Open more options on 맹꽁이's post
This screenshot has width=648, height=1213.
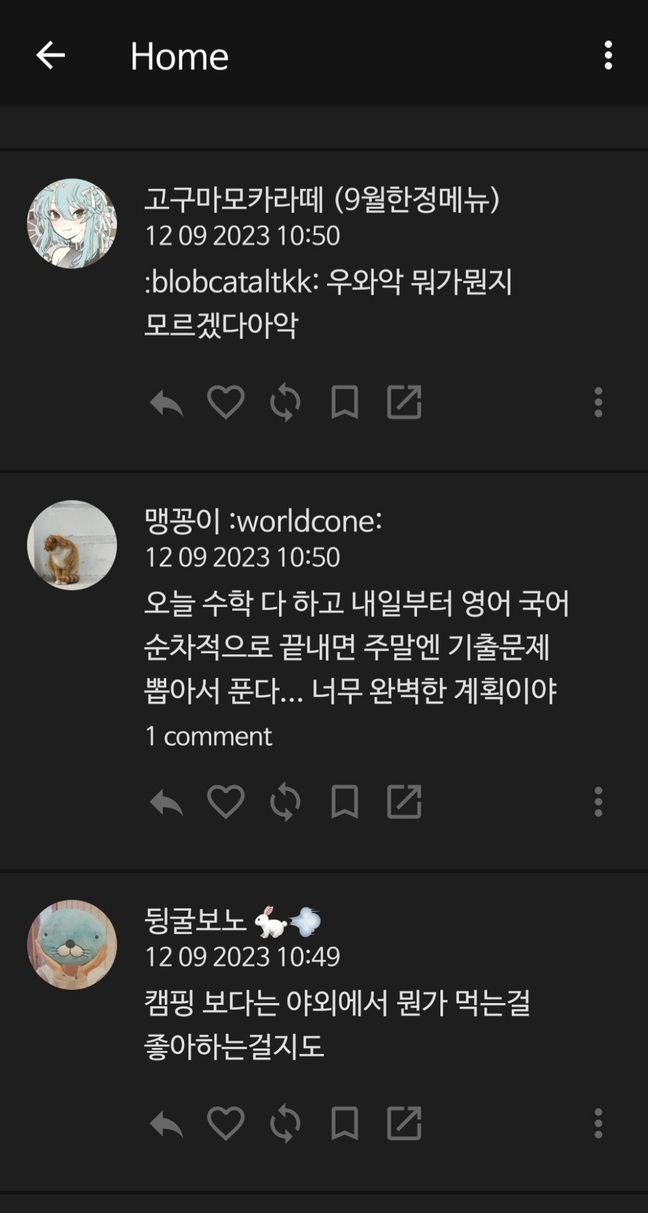pyautogui.click(x=598, y=802)
